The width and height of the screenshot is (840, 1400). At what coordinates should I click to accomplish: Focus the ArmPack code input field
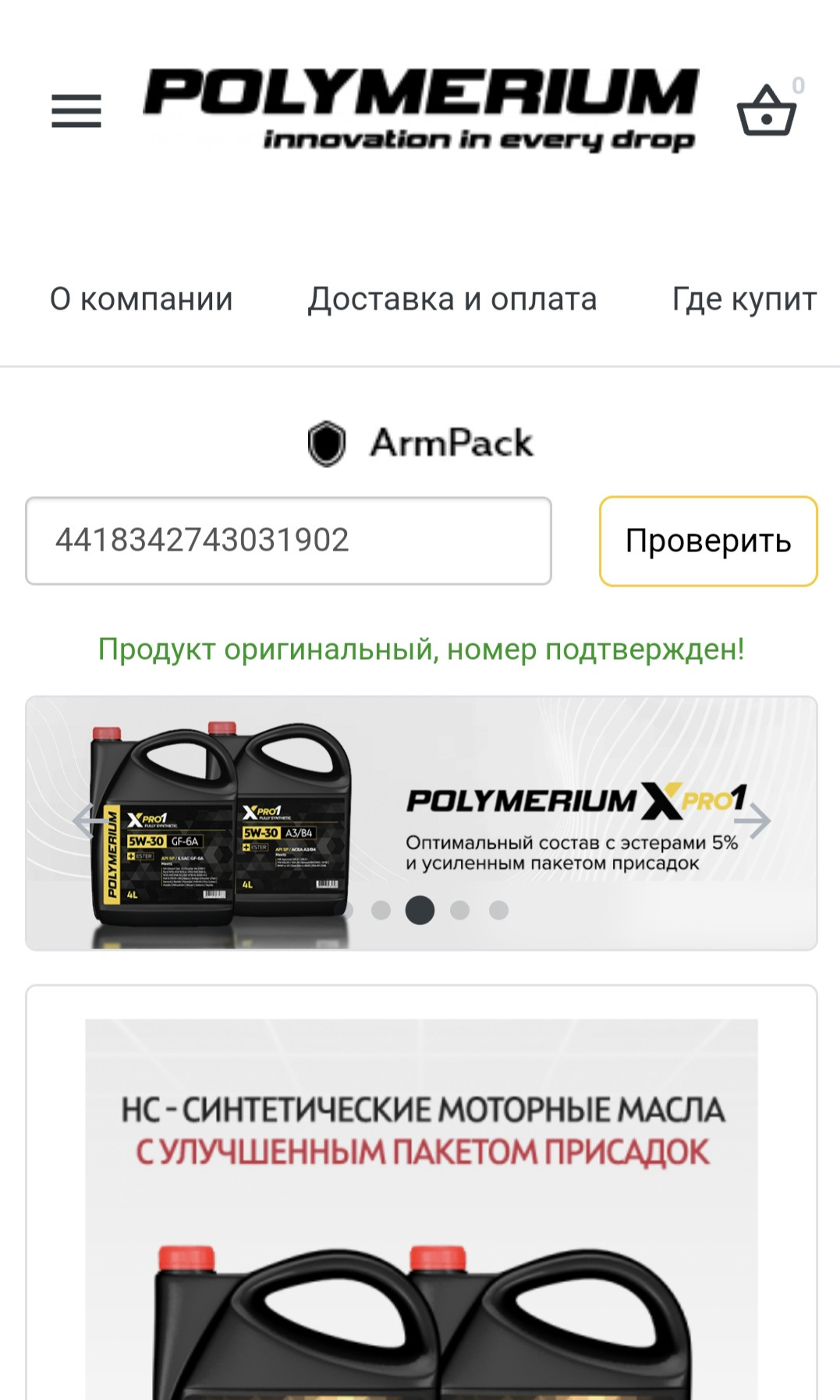[x=289, y=541]
